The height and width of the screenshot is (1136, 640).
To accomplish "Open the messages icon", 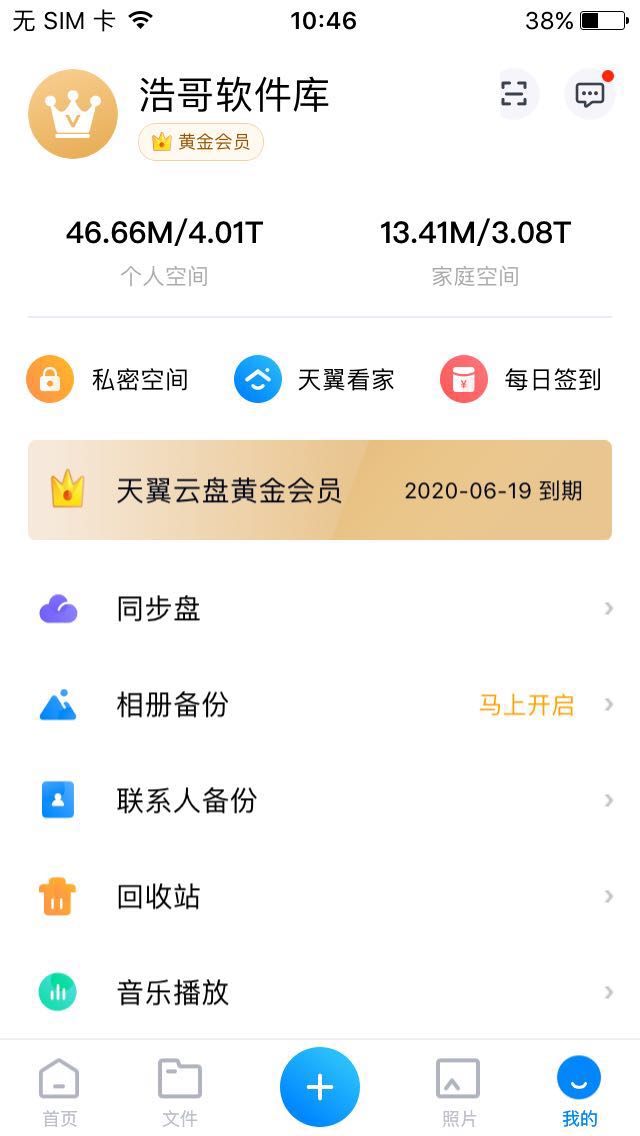I will click(x=590, y=95).
